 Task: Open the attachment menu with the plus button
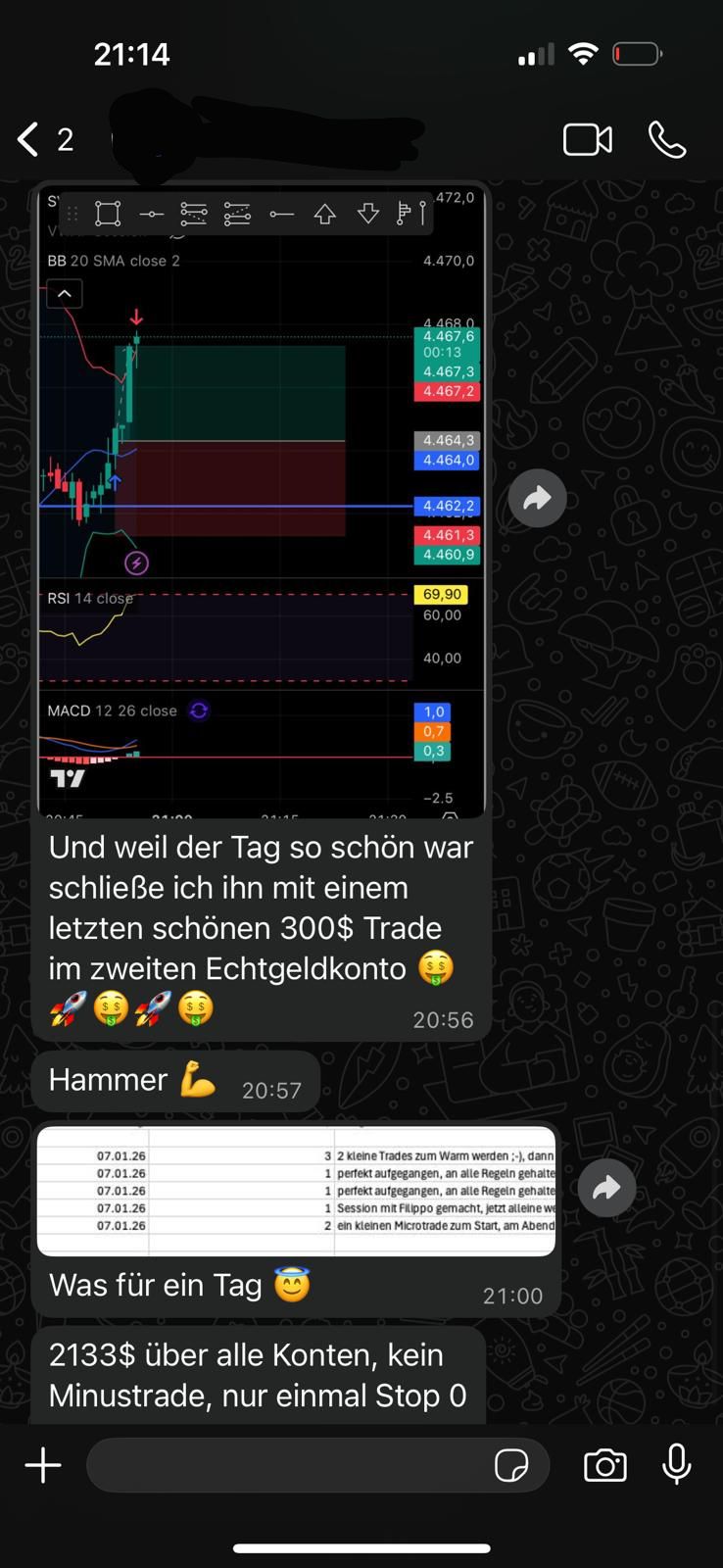coord(42,1465)
